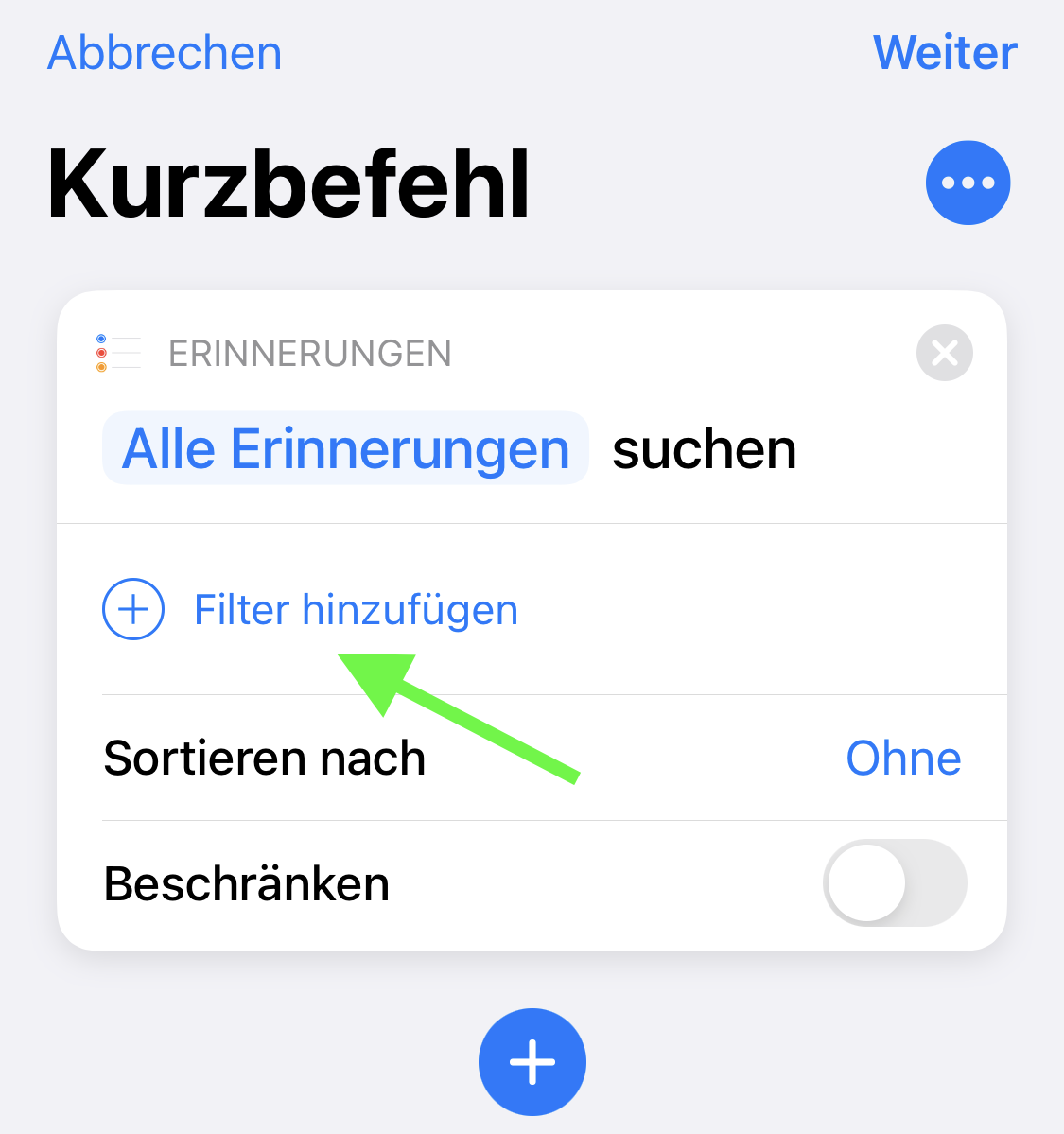This screenshot has width=1064, height=1134.
Task: Add a new action with the plus button
Action: (x=532, y=1061)
